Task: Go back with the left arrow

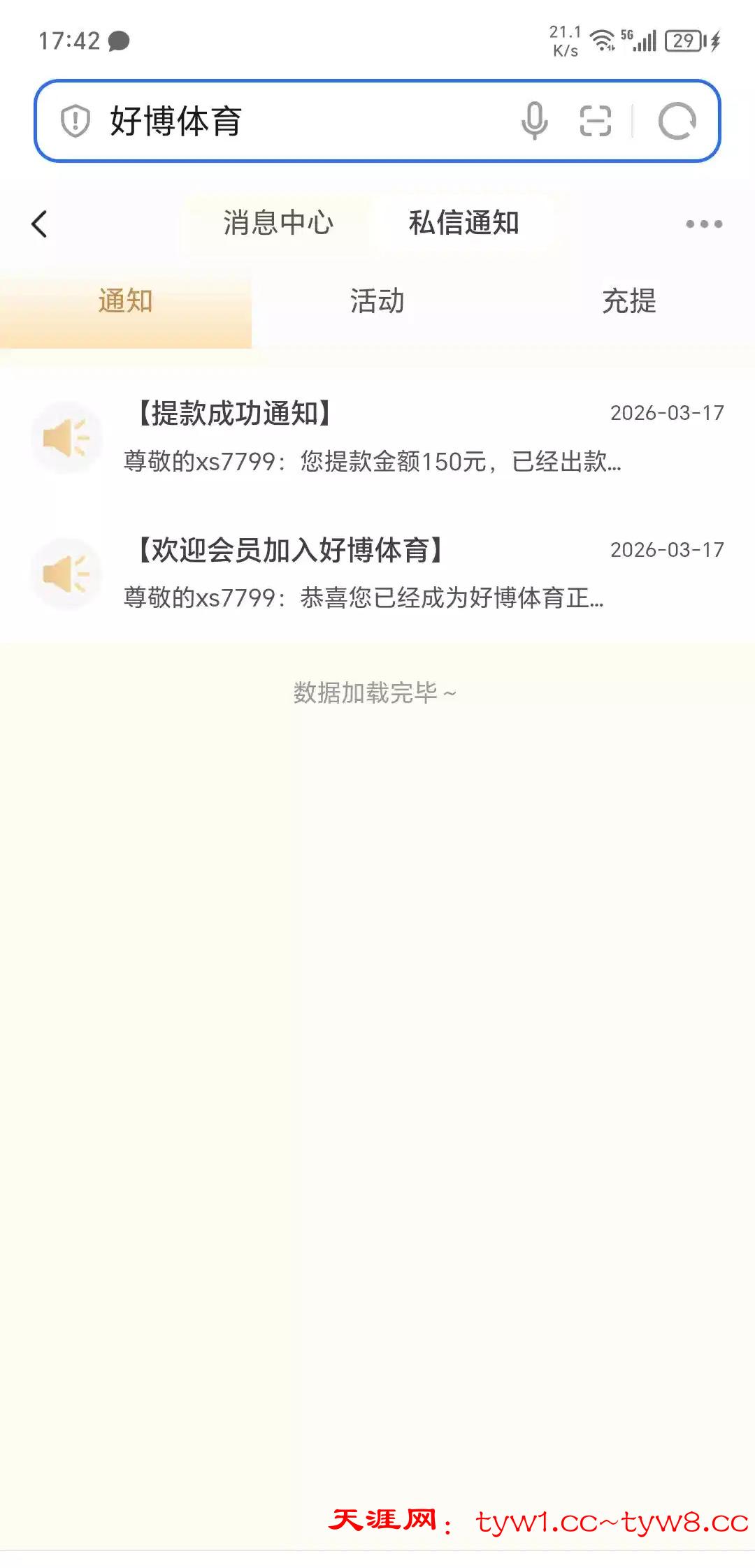Action: (x=40, y=224)
